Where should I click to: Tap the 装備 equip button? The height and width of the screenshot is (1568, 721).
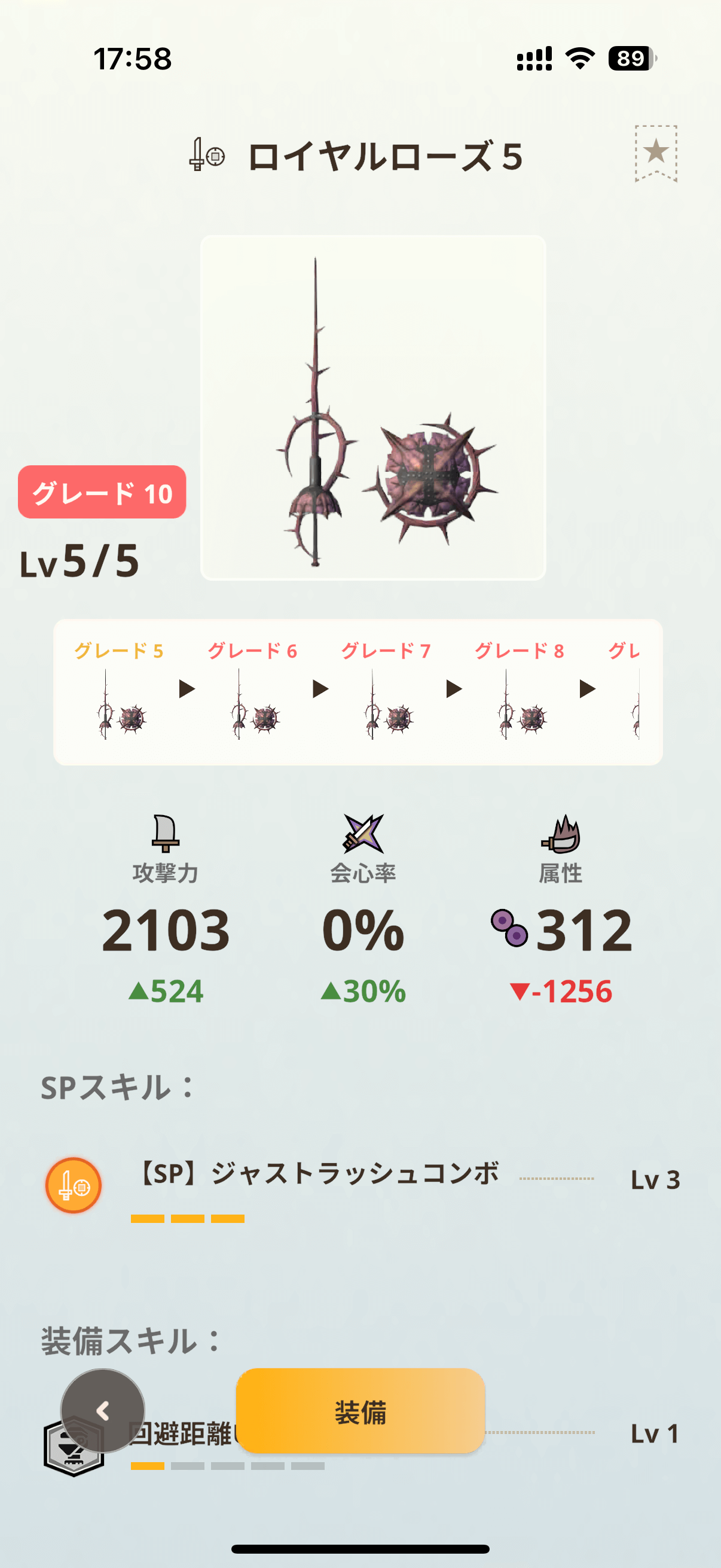(x=360, y=1411)
